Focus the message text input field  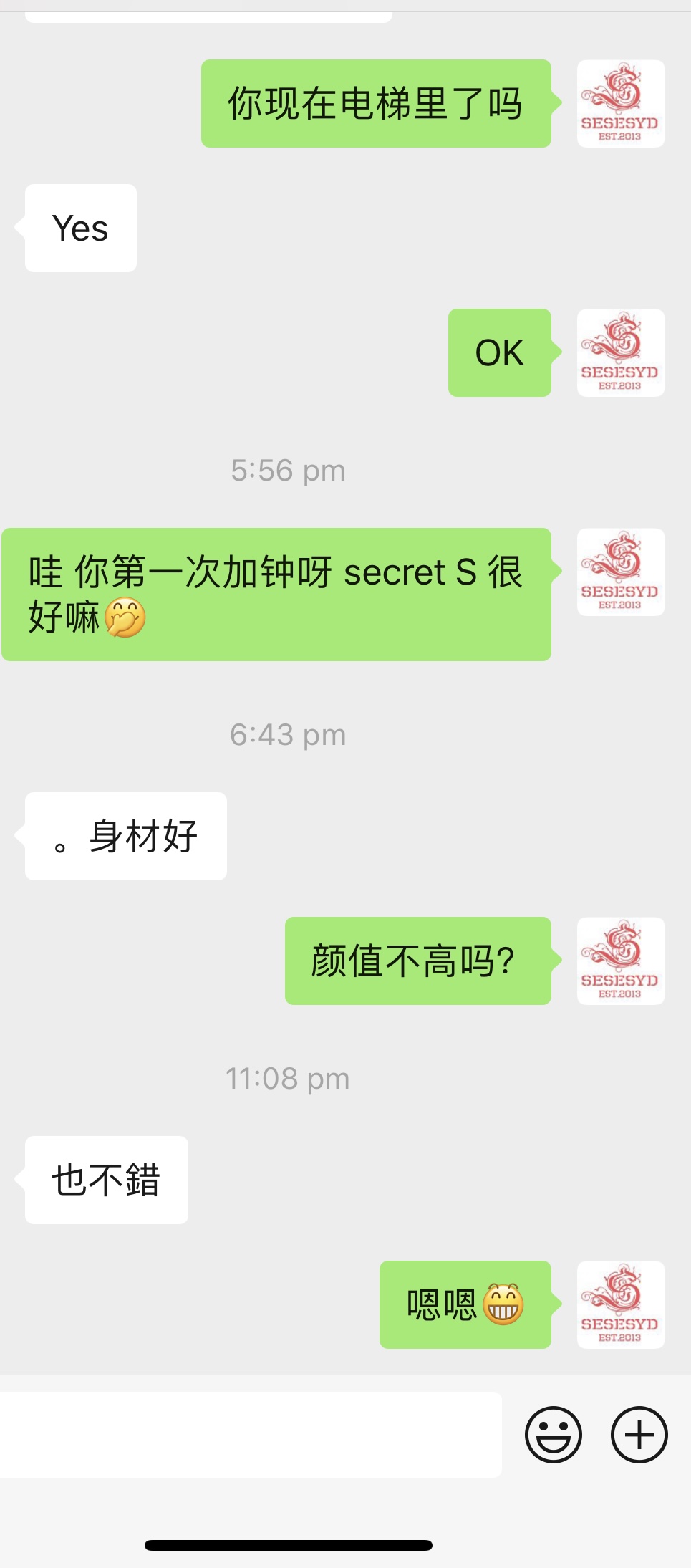(x=249, y=1434)
